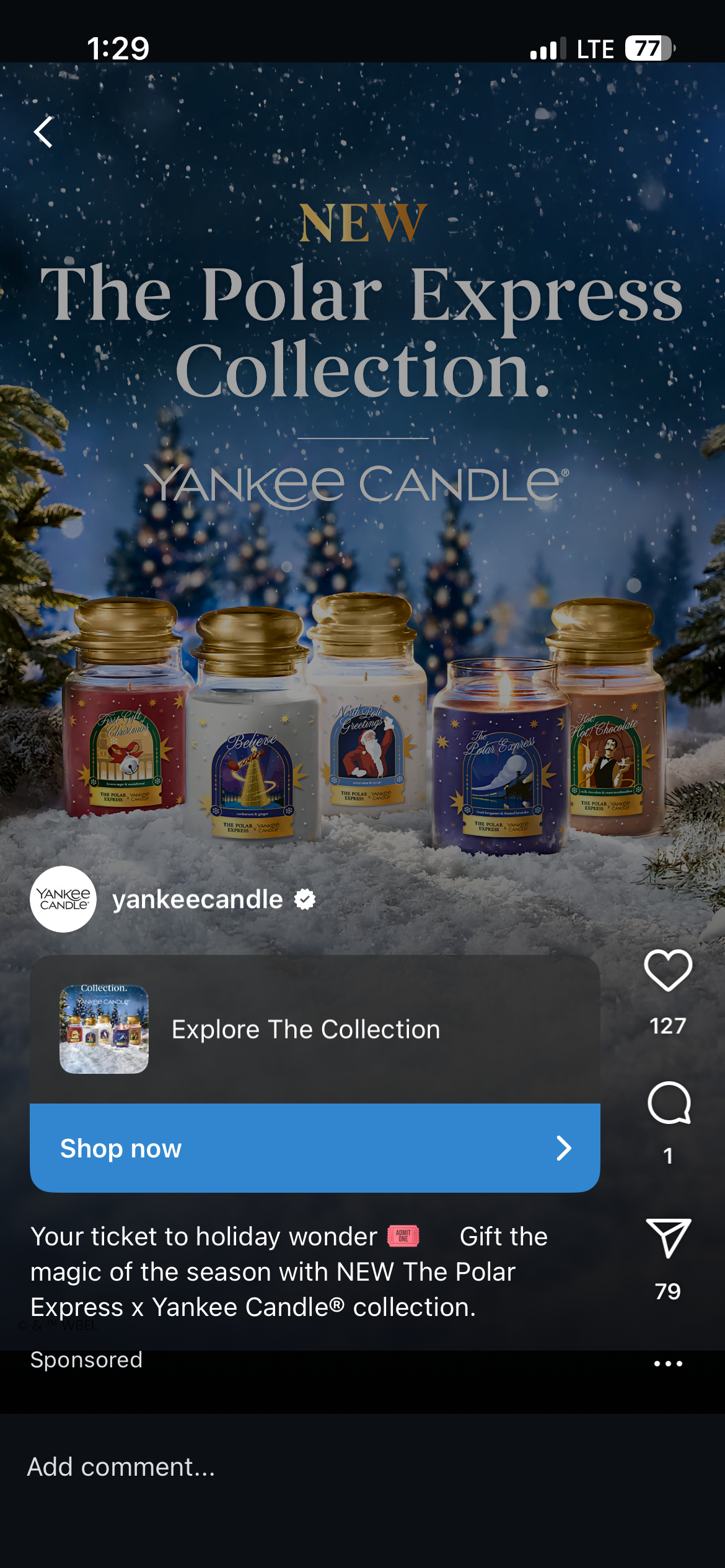This screenshot has width=725, height=1568.
Task: Open the Explore The Collection card
Action: 315,1029
